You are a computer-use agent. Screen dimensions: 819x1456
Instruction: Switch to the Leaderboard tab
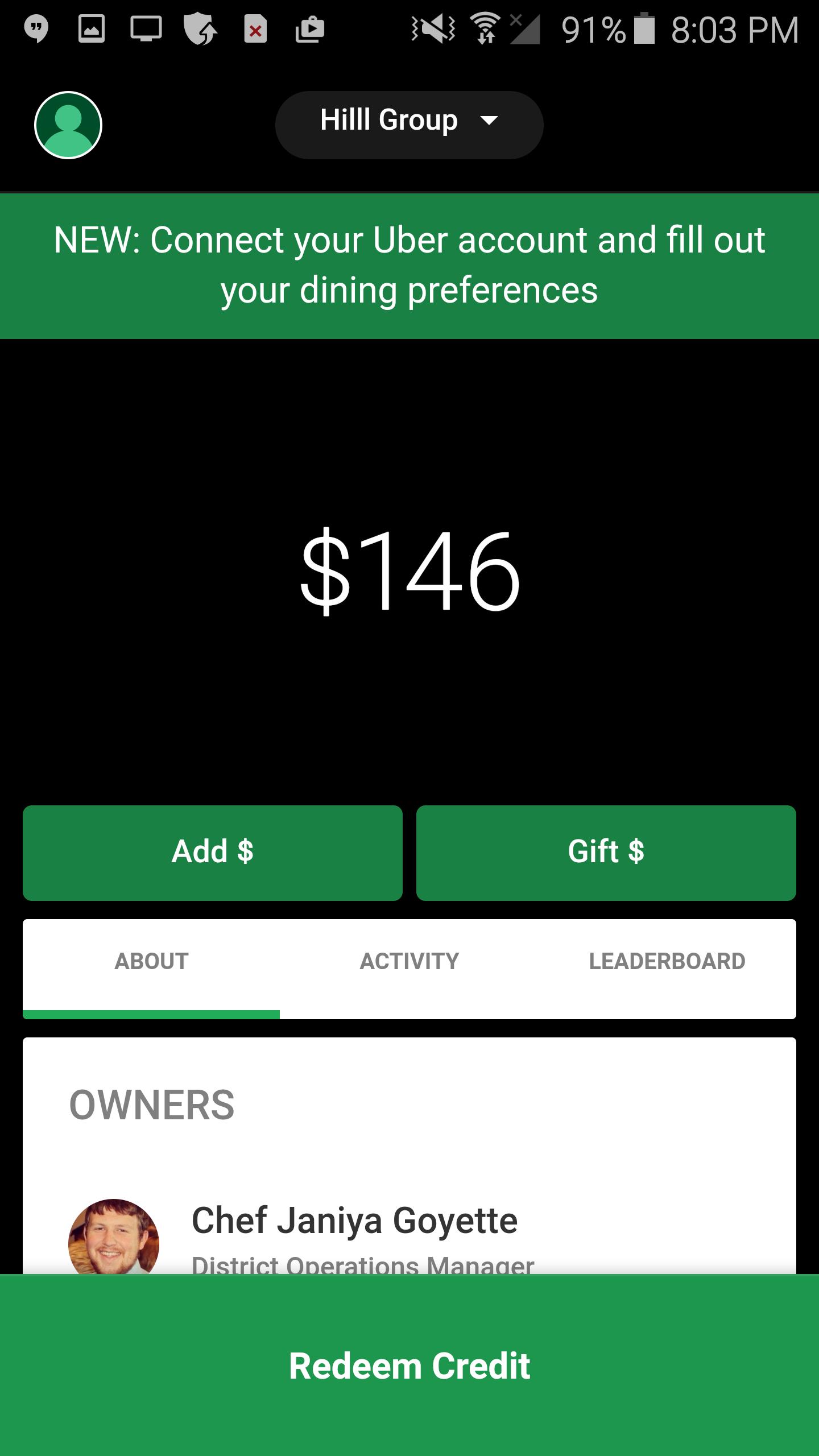667,962
